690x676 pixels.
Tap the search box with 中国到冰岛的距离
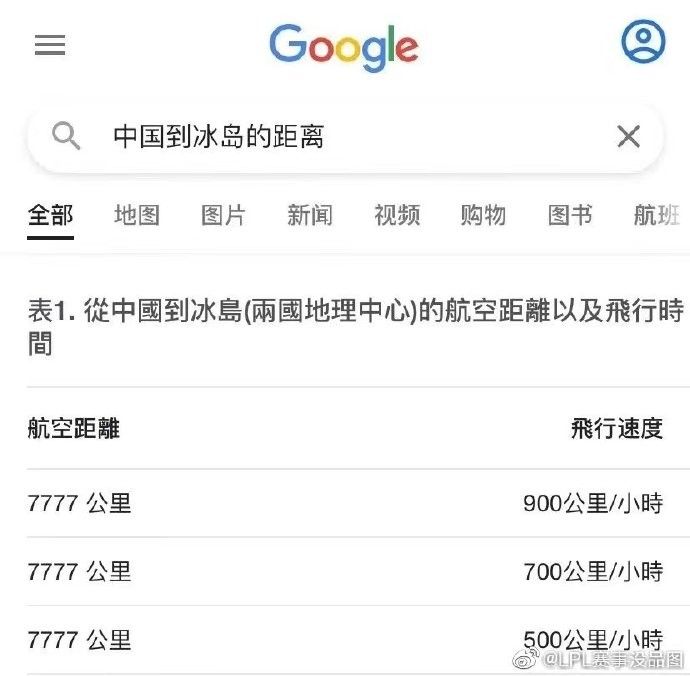tap(330, 137)
